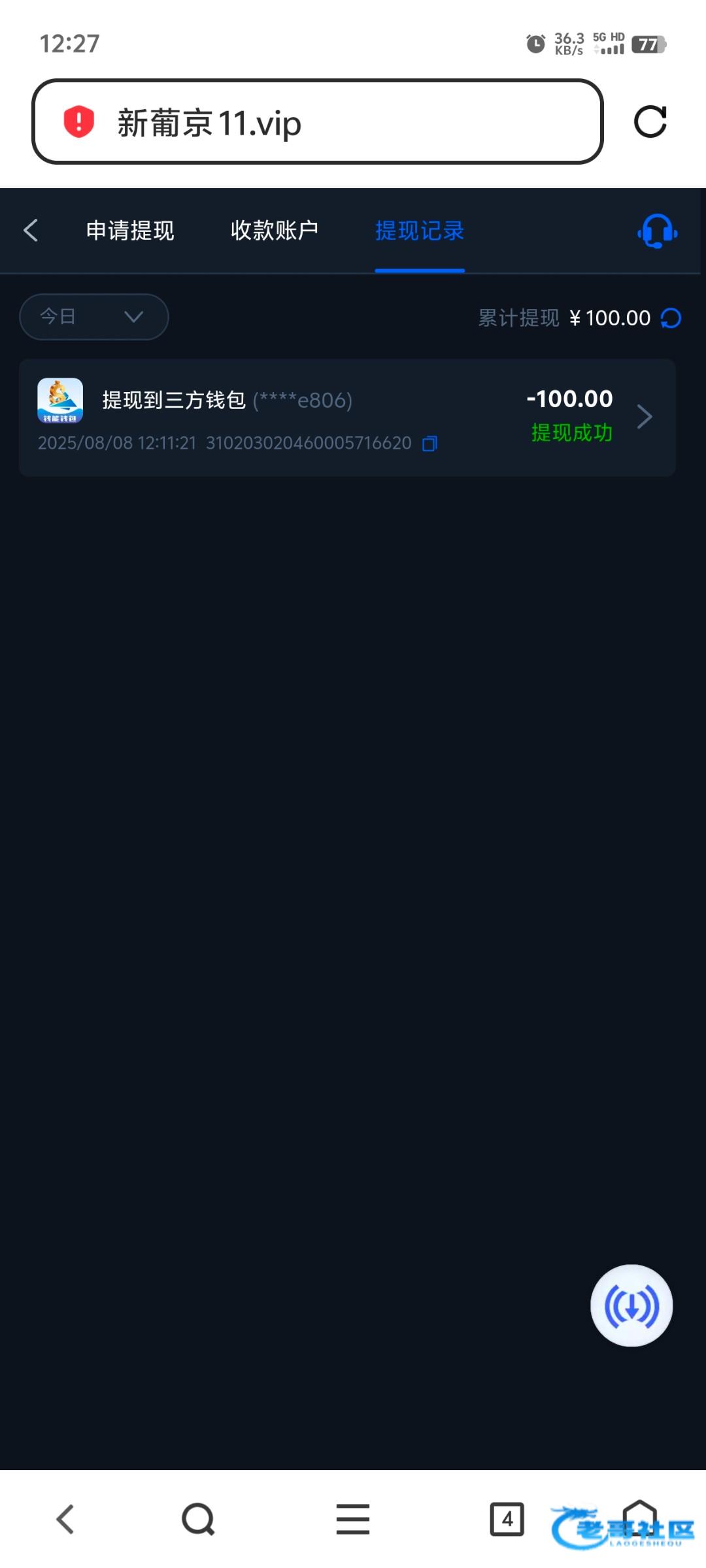Open the browser search button
Screen dimensions: 706x1568
click(198, 1519)
